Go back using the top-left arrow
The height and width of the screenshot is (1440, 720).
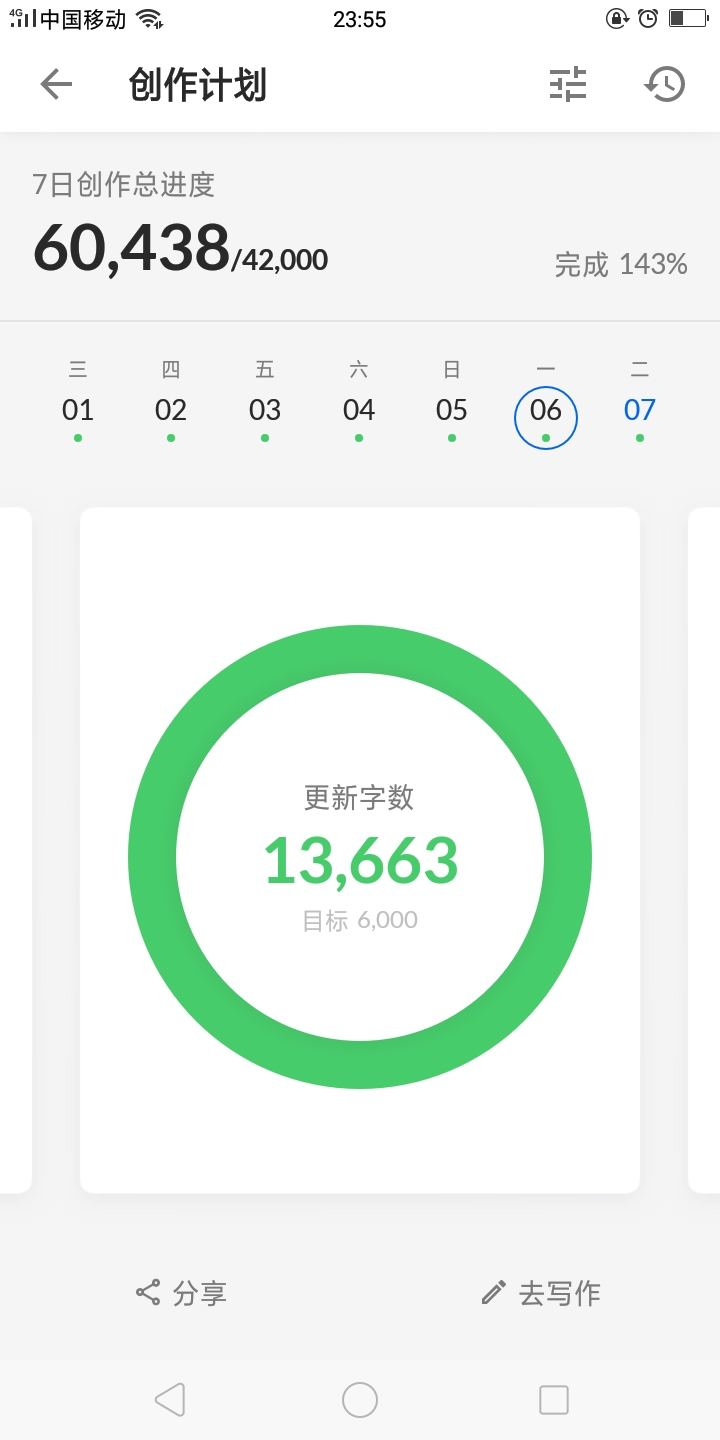(56, 84)
